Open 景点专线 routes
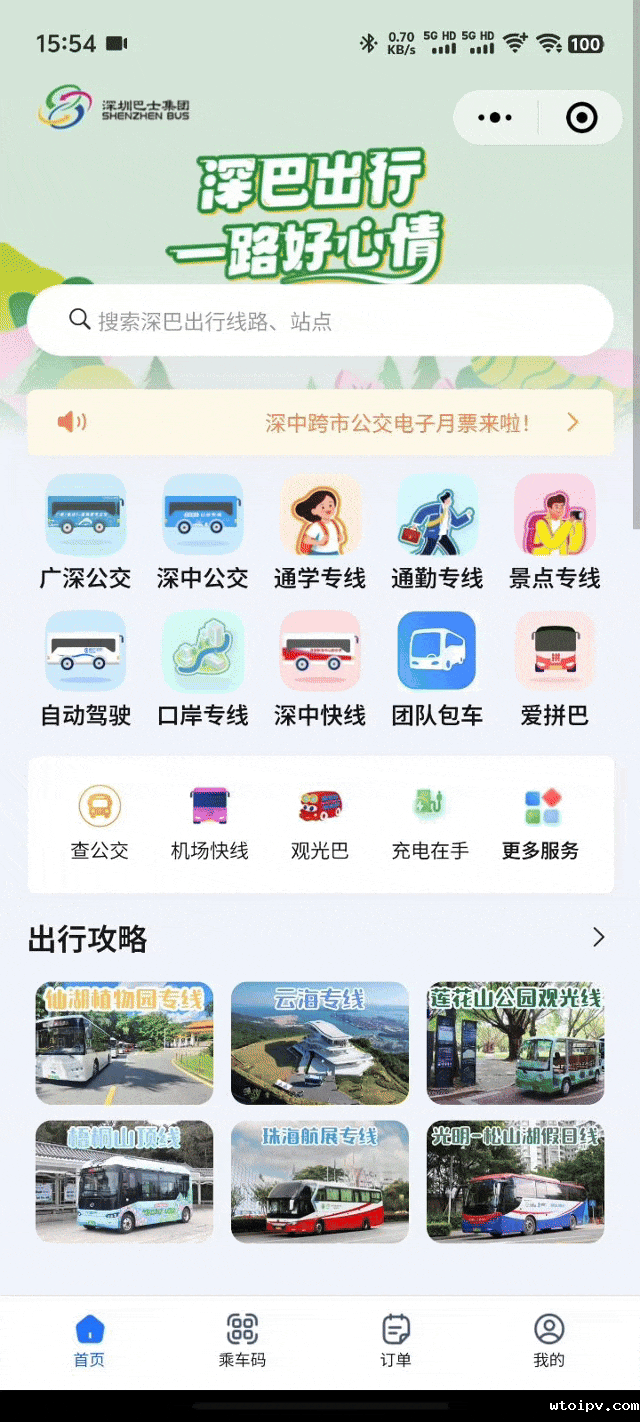This screenshot has height=1422, width=640. click(554, 530)
